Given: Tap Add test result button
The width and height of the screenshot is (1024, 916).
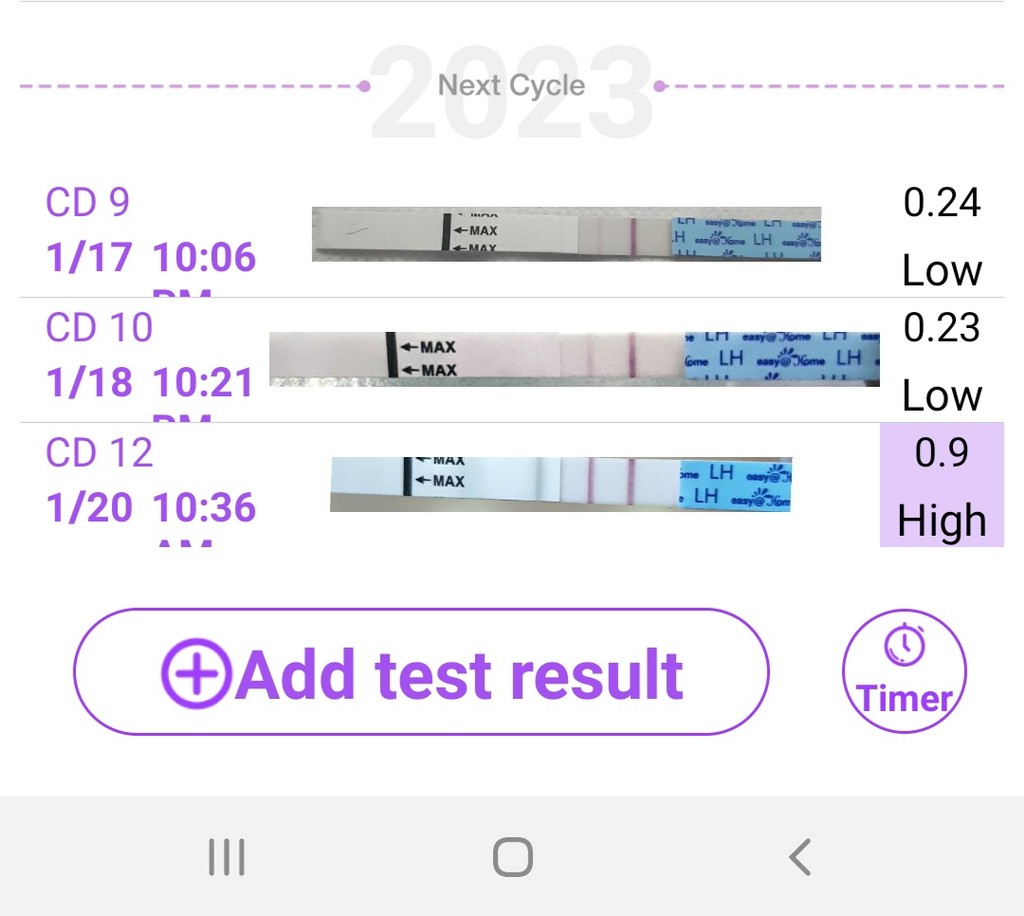Looking at the screenshot, I should 421,672.
